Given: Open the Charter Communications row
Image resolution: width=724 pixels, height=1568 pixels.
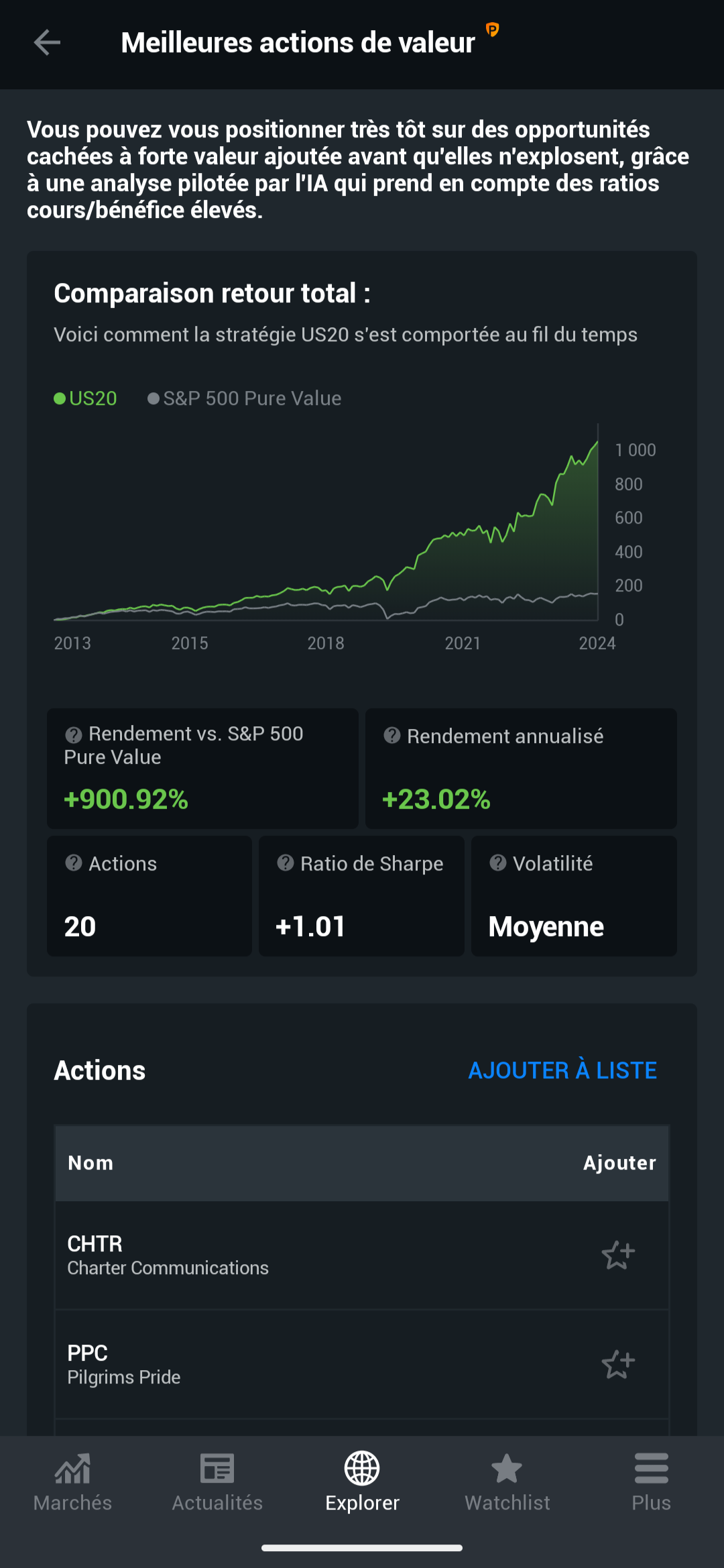Looking at the screenshot, I should click(362, 1255).
